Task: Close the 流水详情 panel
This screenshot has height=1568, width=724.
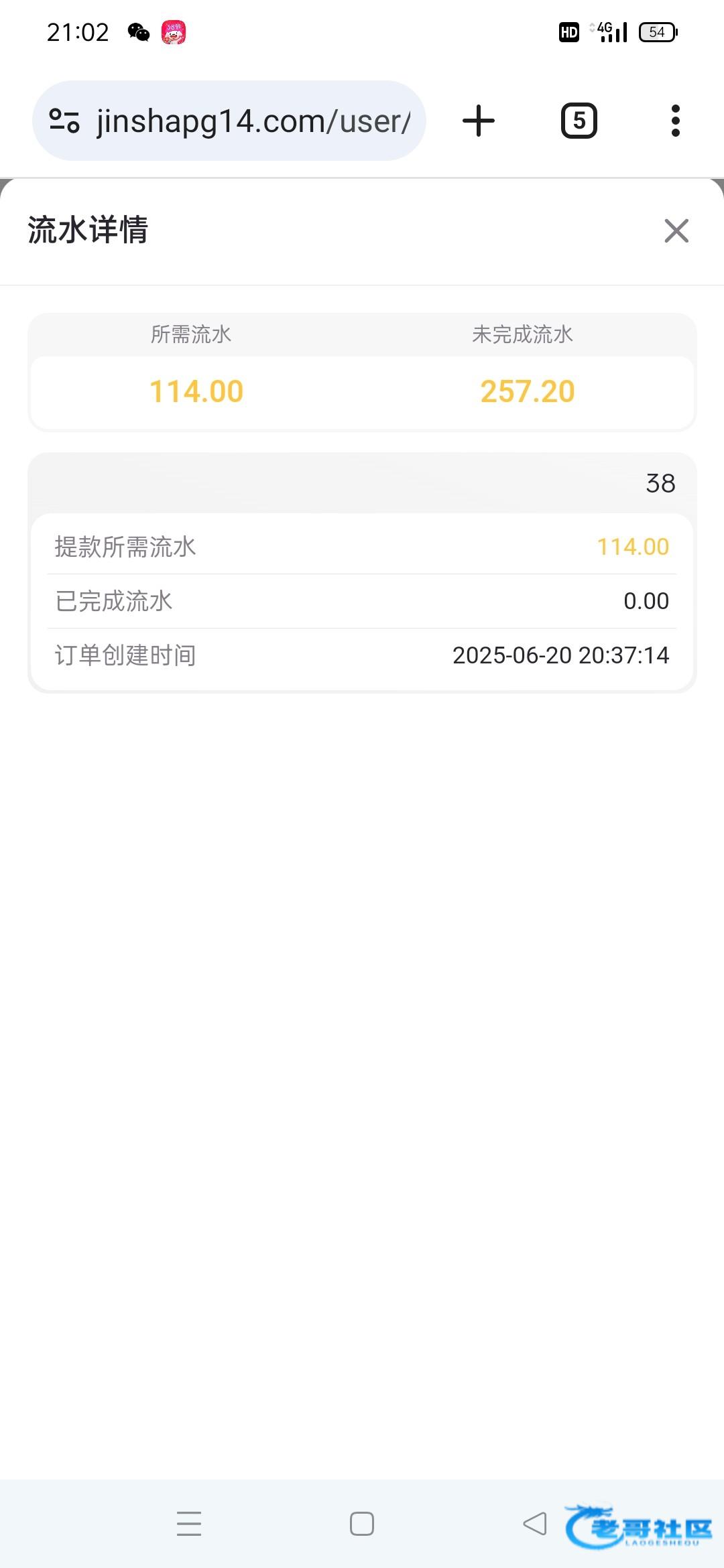Action: click(676, 231)
